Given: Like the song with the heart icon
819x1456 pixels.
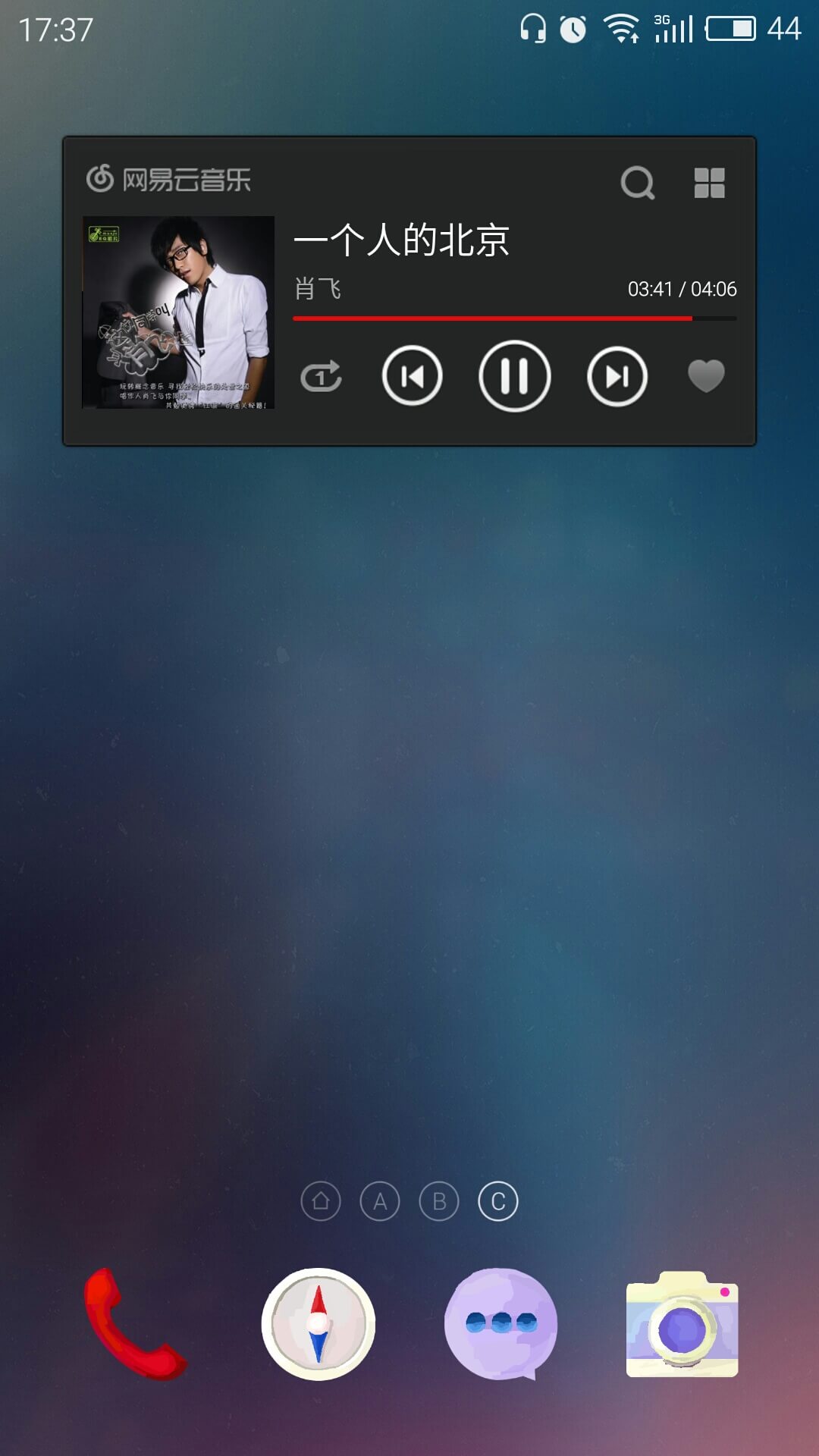Looking at the screenshot, I should pos(706,376).
